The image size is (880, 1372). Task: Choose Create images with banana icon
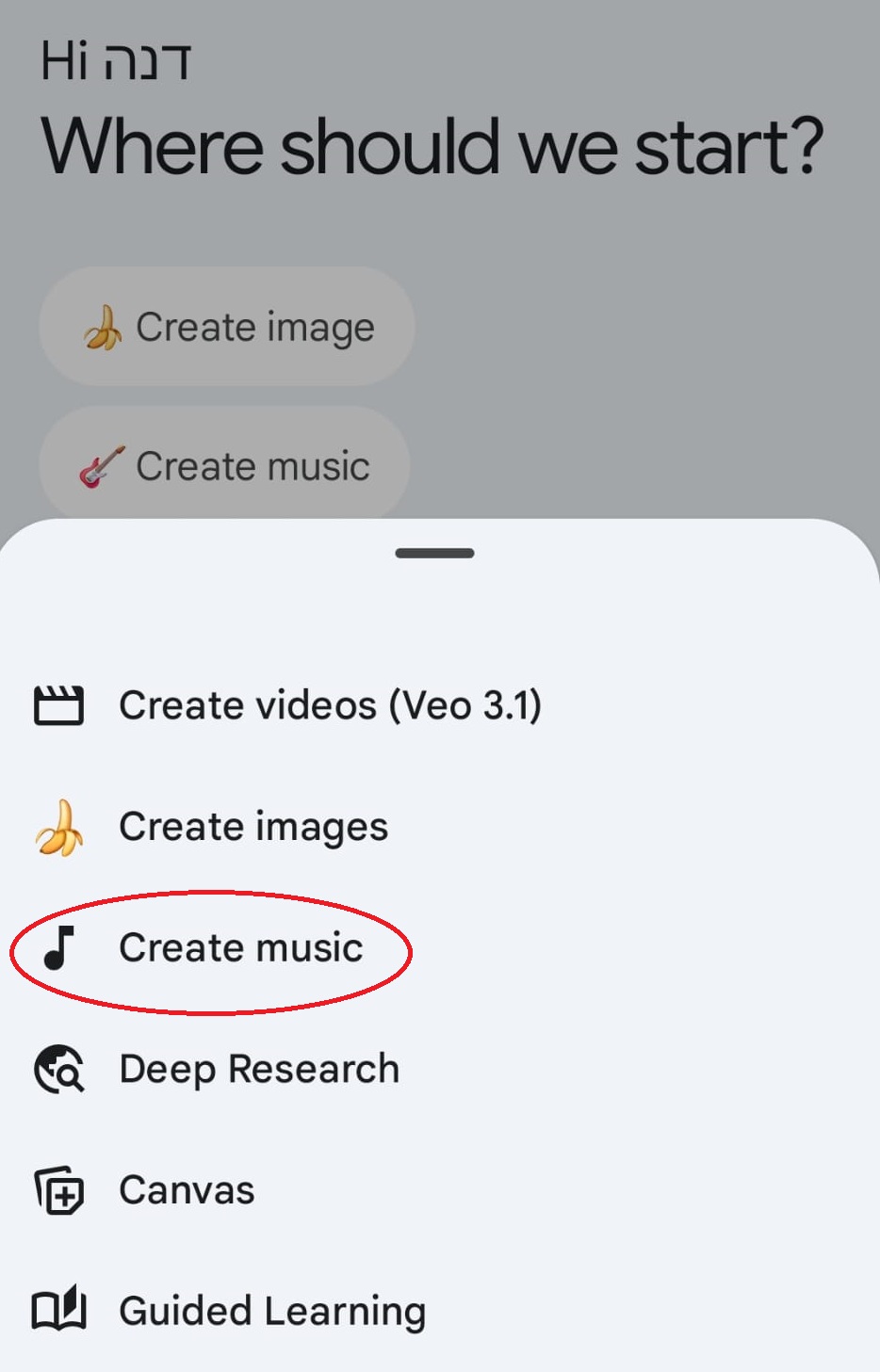click(x=253, y=827)
